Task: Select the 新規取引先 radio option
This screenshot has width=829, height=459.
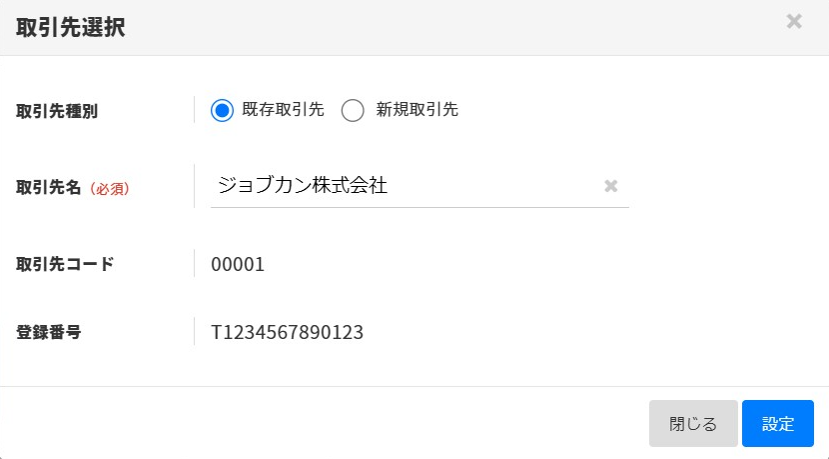Action: pyautogui.click(x=353, y=110)
